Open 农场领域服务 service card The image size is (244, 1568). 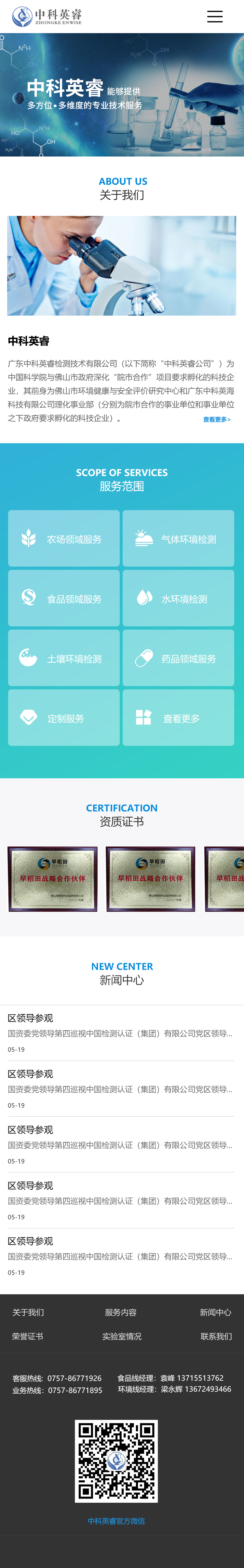(x=64, y=539)
